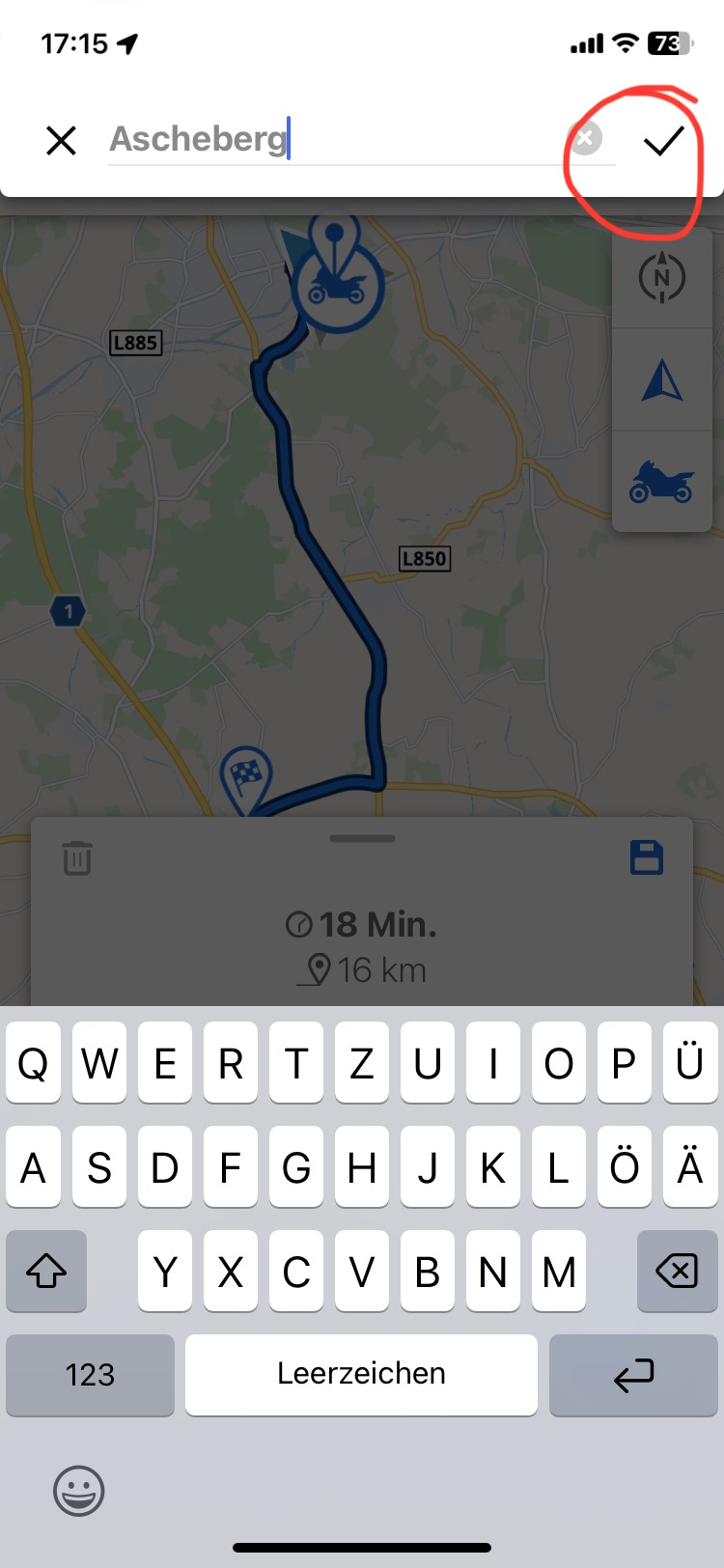Tap the backspace key on keyboard

click(677, 1271)
